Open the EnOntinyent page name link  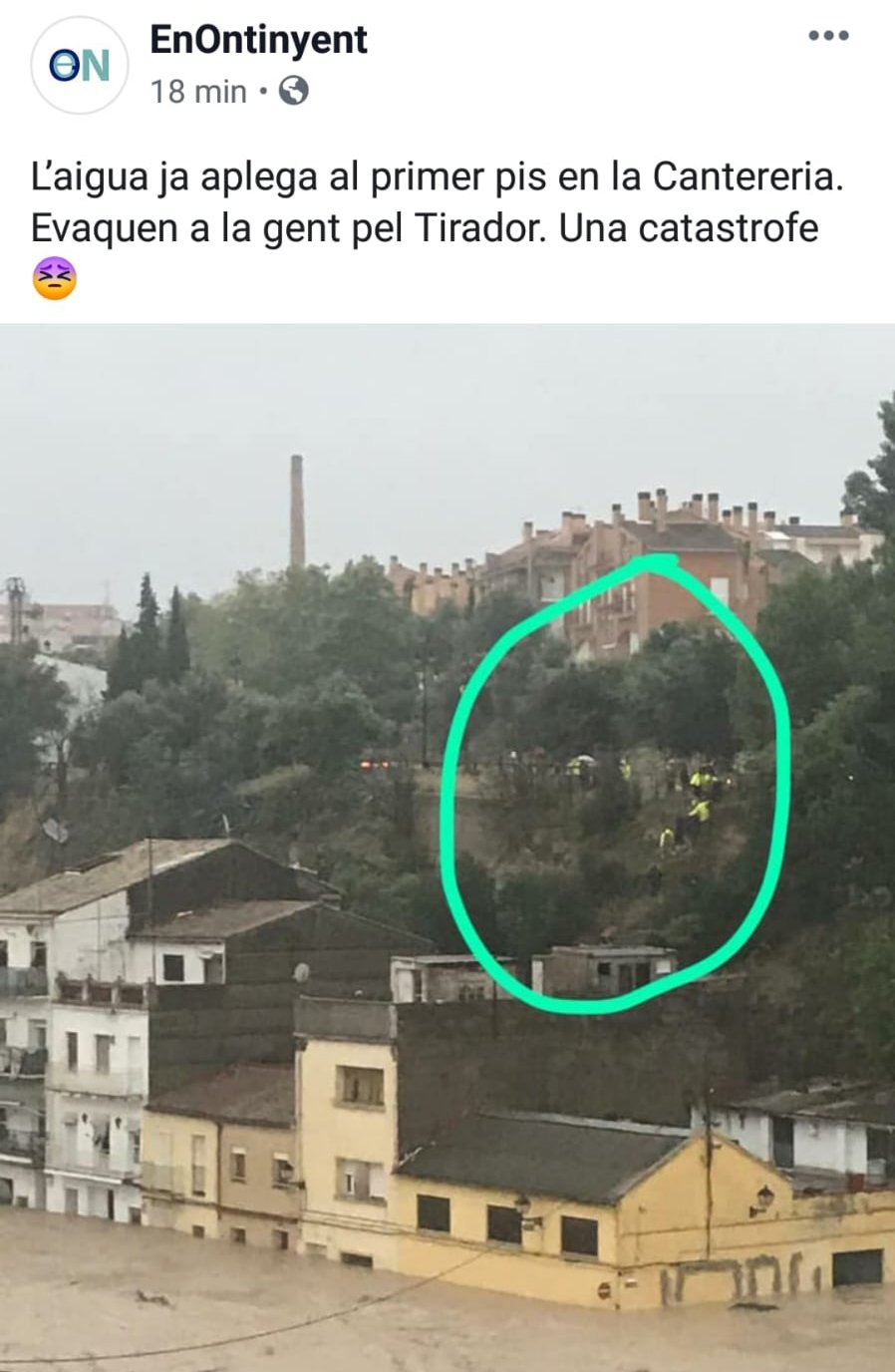point(258,40)
